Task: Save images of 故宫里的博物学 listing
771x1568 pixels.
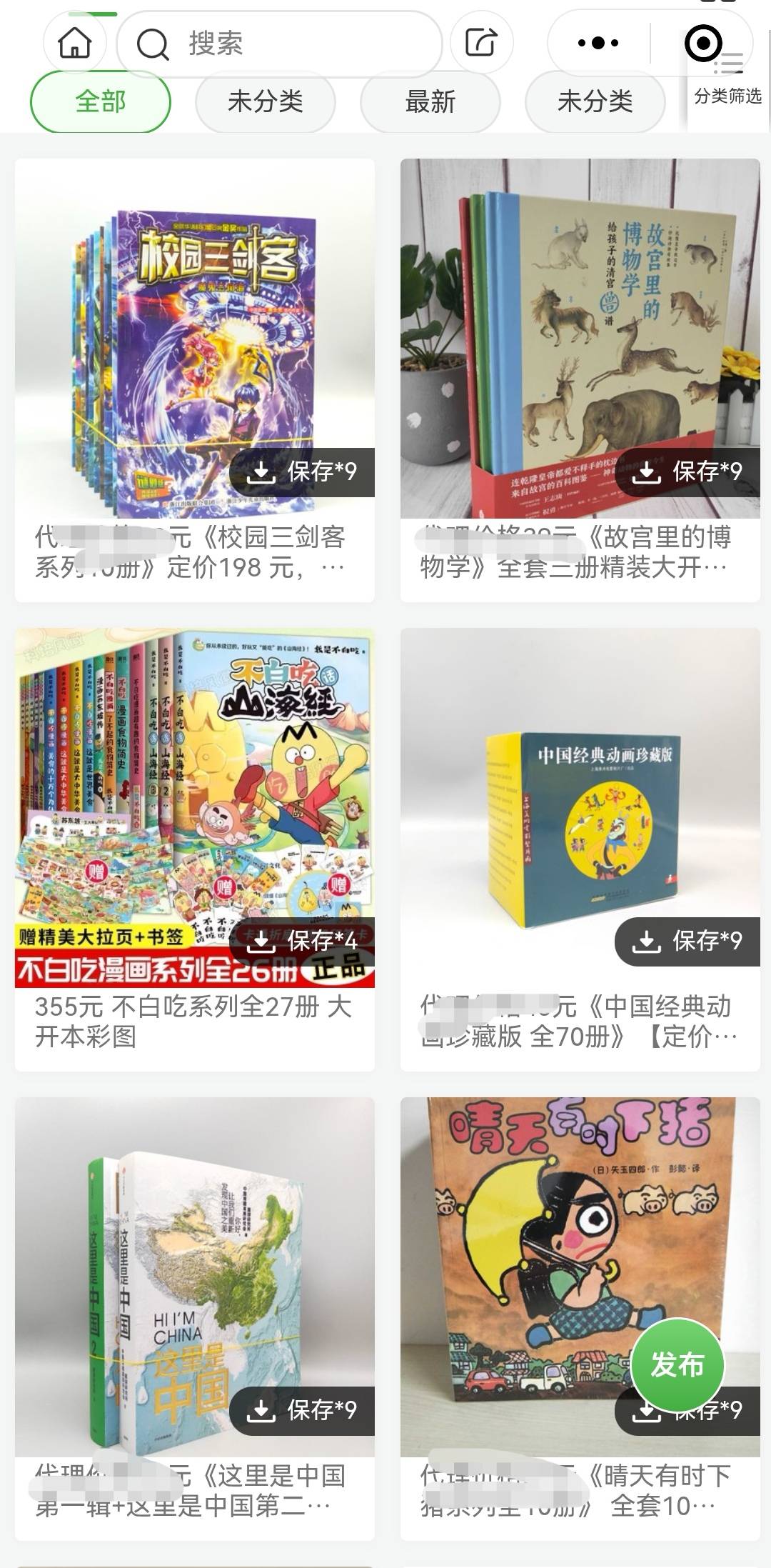Action: point(687,472)
